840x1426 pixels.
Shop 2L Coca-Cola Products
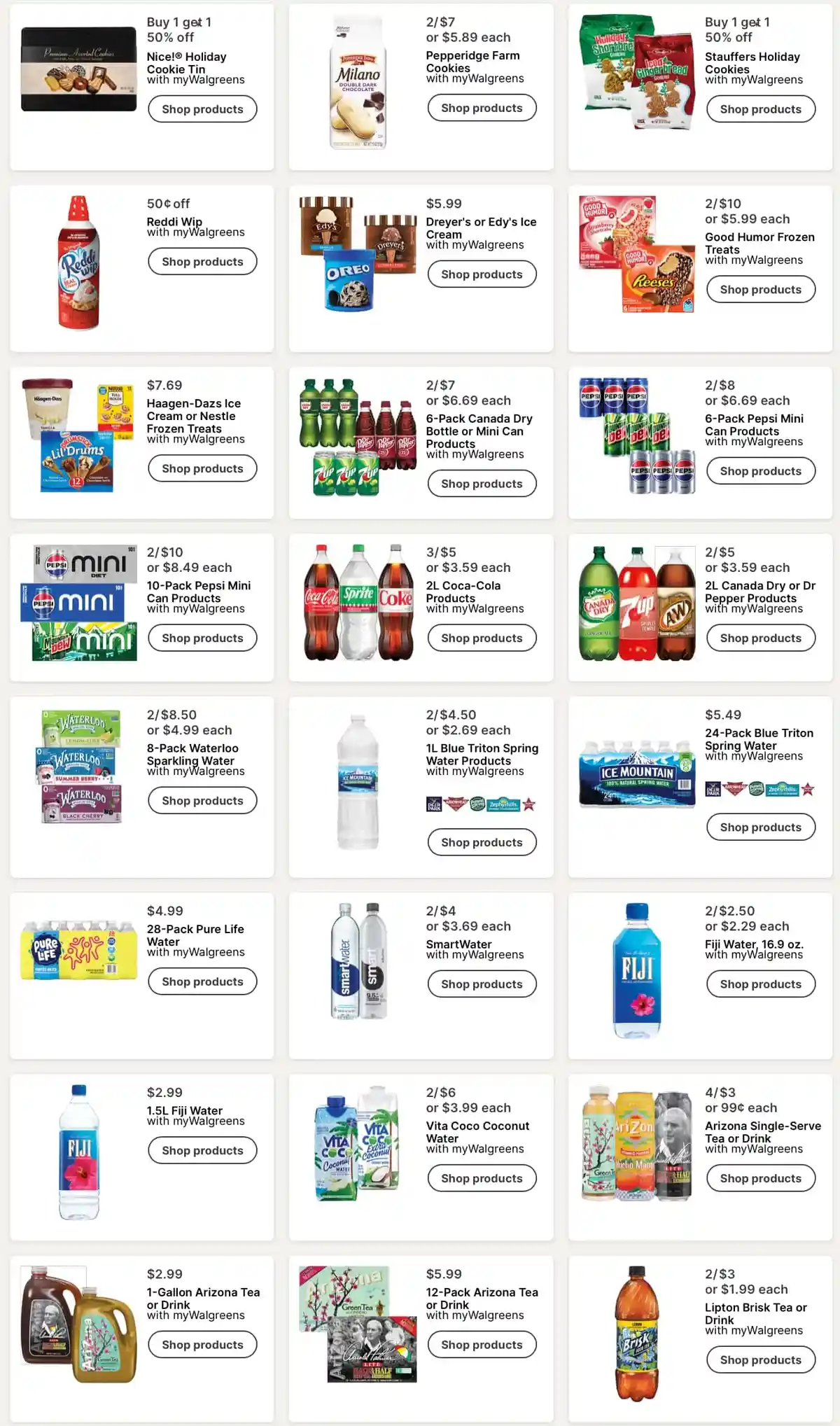pos(482,638)
